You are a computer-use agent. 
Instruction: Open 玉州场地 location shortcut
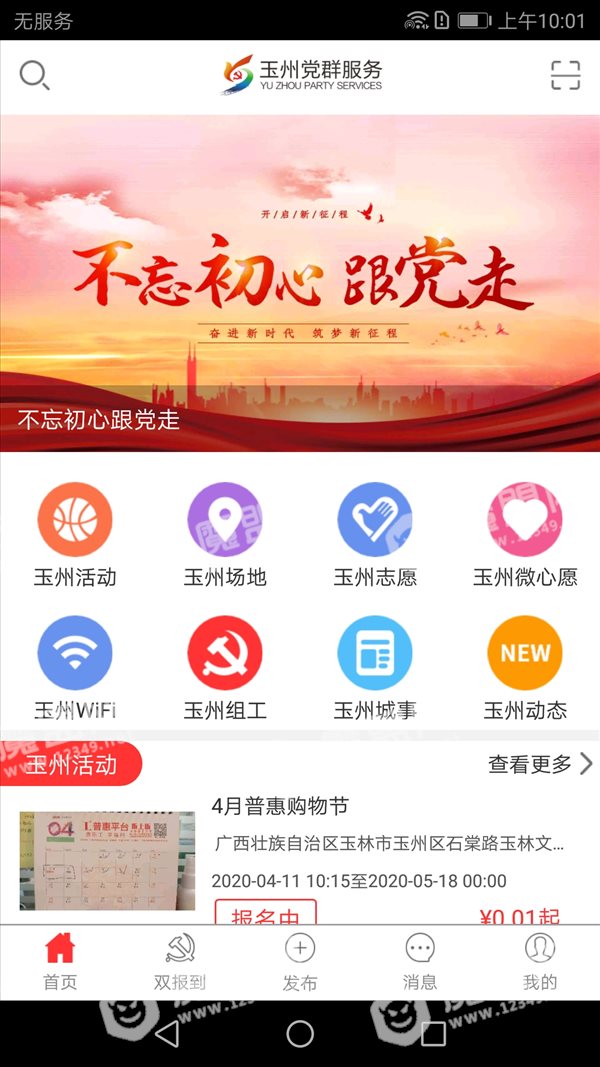click(x=224, y=536)
